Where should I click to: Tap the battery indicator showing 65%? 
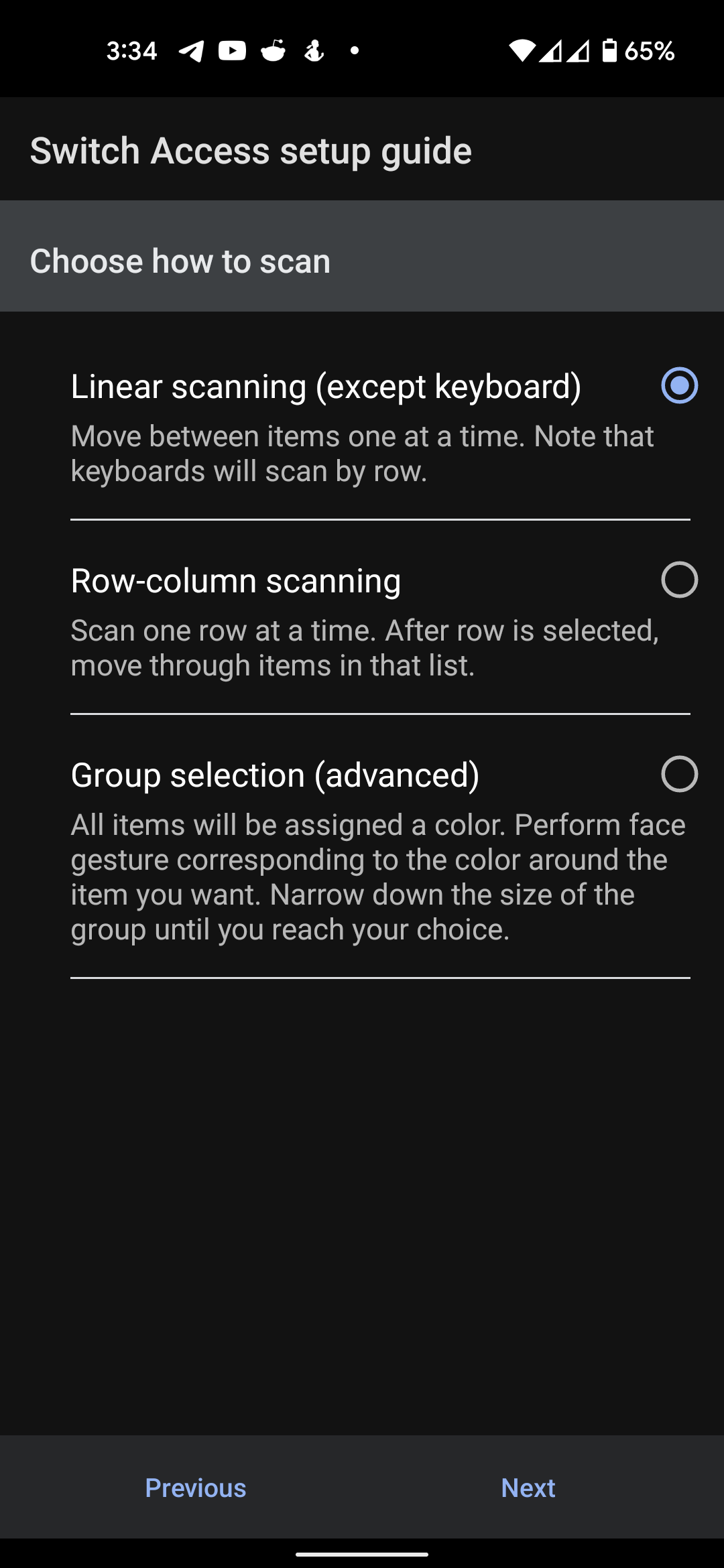635,51
